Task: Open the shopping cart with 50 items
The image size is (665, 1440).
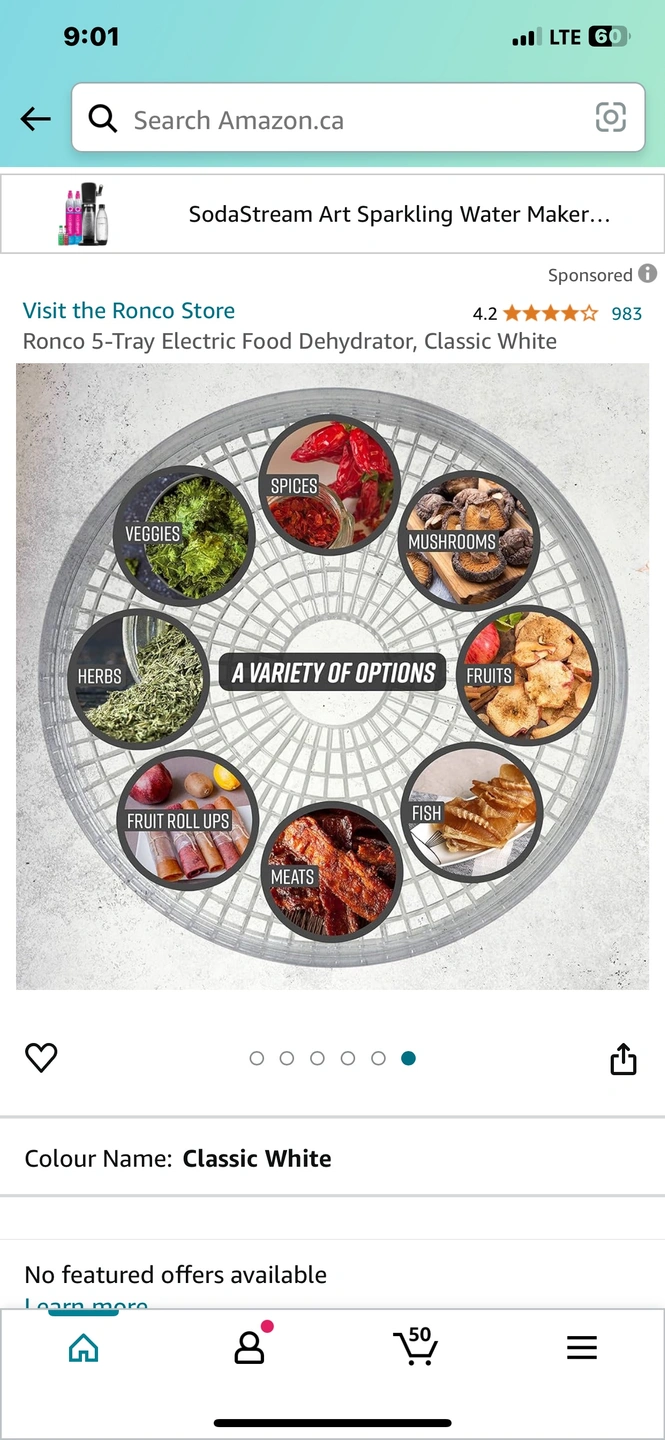Action: [415, 1347]
